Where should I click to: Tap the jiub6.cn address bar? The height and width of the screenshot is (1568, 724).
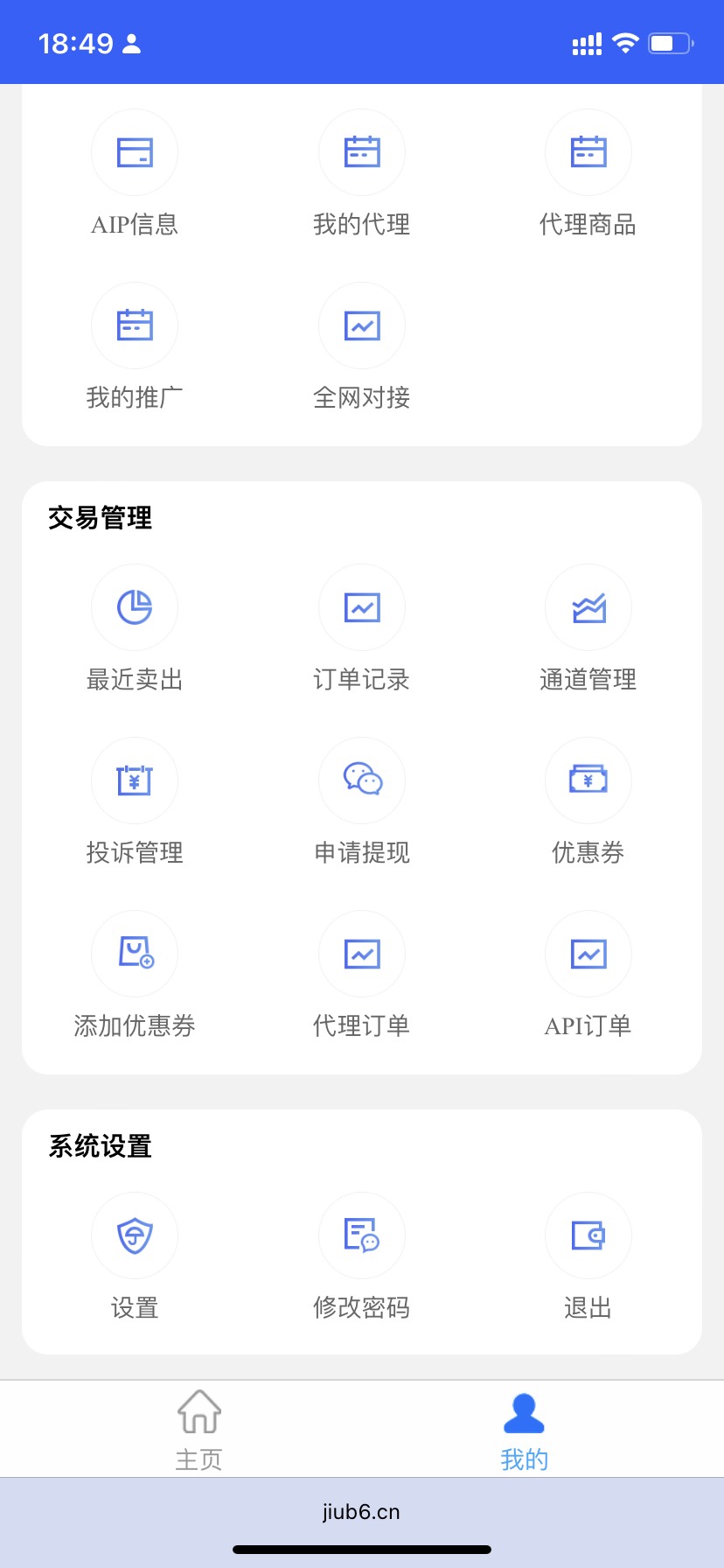point(362,1511)
